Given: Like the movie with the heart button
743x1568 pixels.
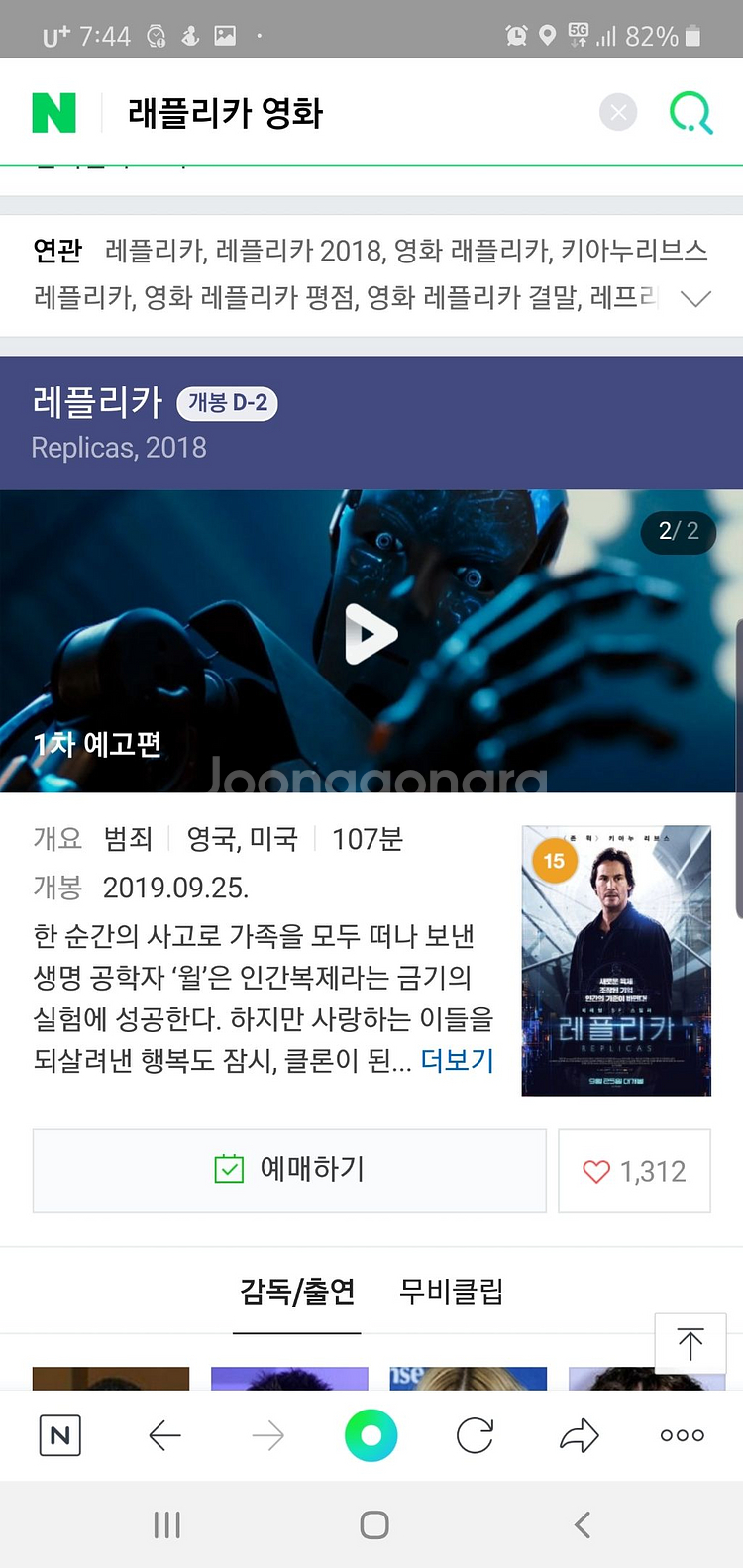Looking at the screenshot, I should 634,1171.
